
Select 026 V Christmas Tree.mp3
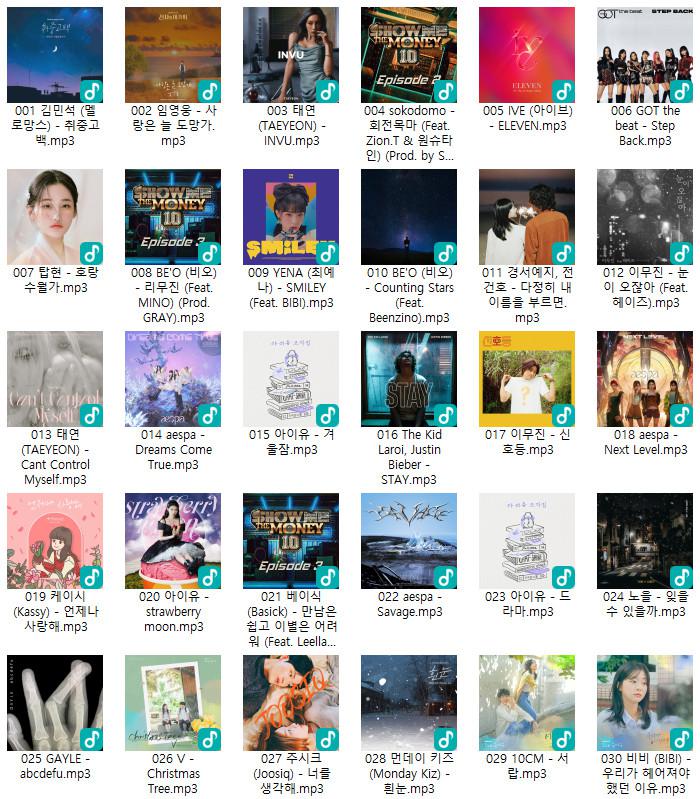173,703
